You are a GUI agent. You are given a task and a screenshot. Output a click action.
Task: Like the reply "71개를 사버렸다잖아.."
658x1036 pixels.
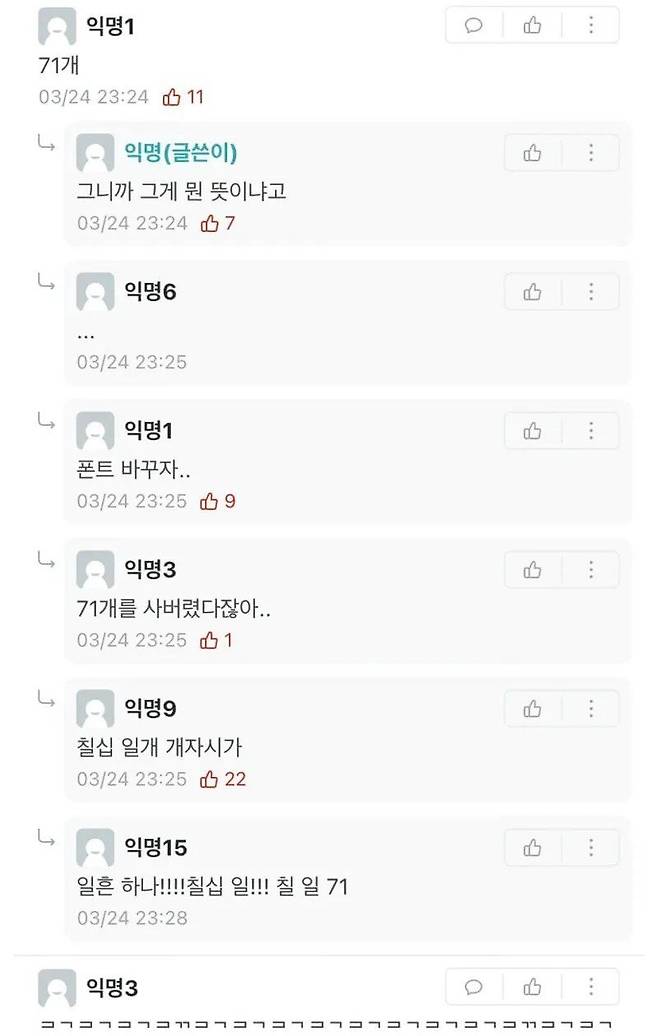[x=532, y=570]
